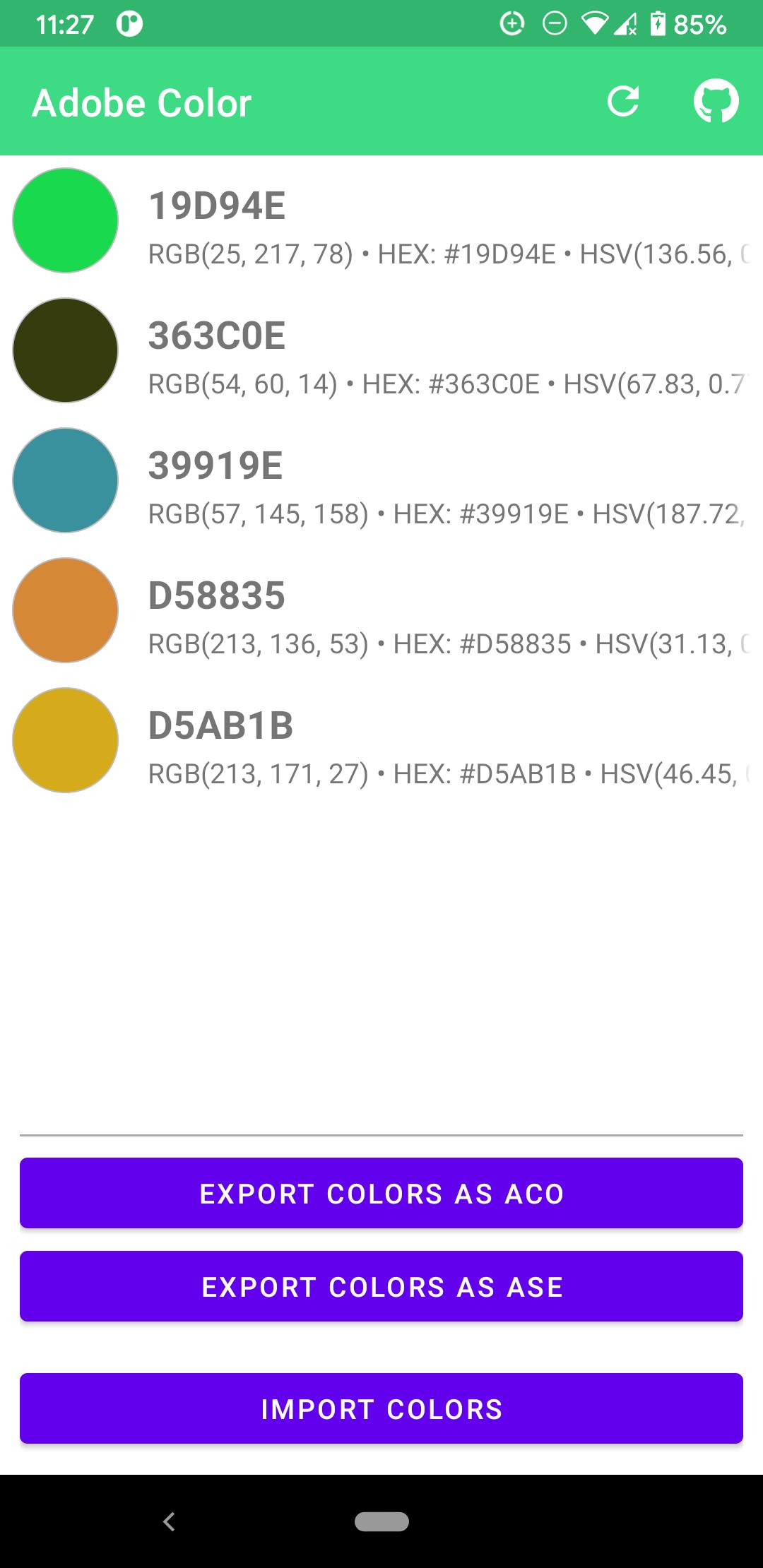The image size is (763, 1568).
Task: Tap the home pill in navigation bar
Action: pyautogui.click(x=381, y=1521)
